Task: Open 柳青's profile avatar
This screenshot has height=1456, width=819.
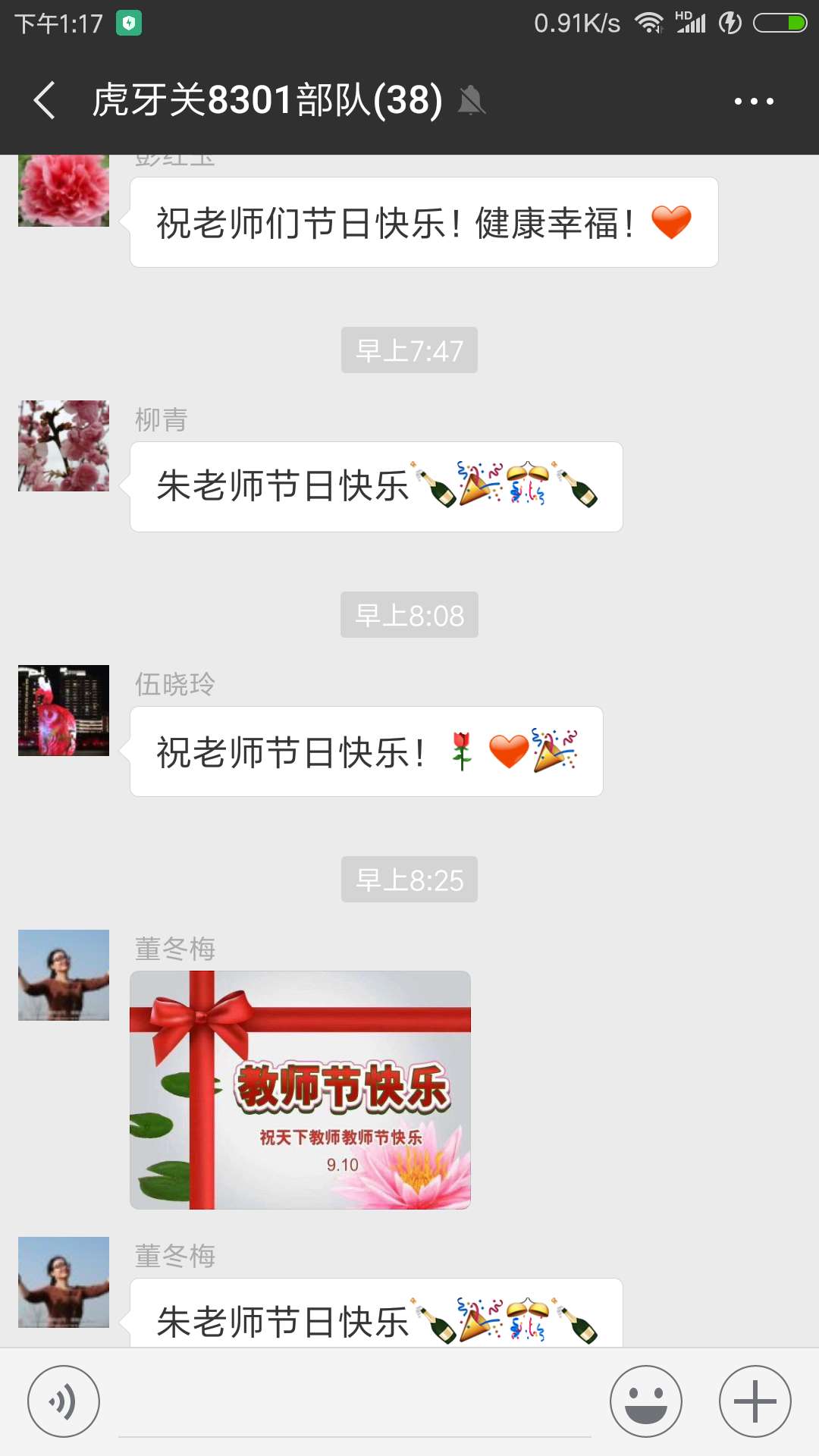Action: click(x=63, y=446)
